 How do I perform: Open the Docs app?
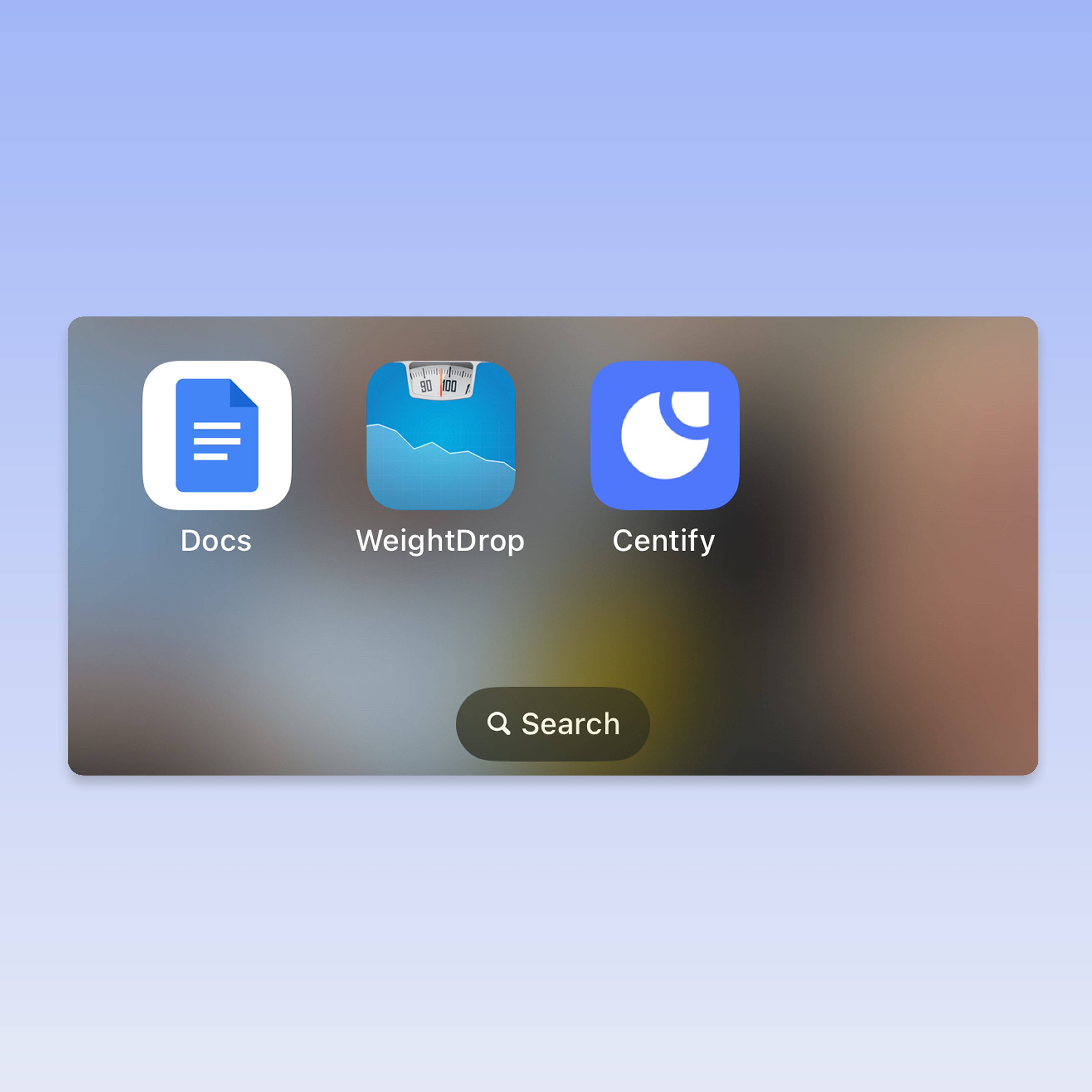tap(217, 435)
